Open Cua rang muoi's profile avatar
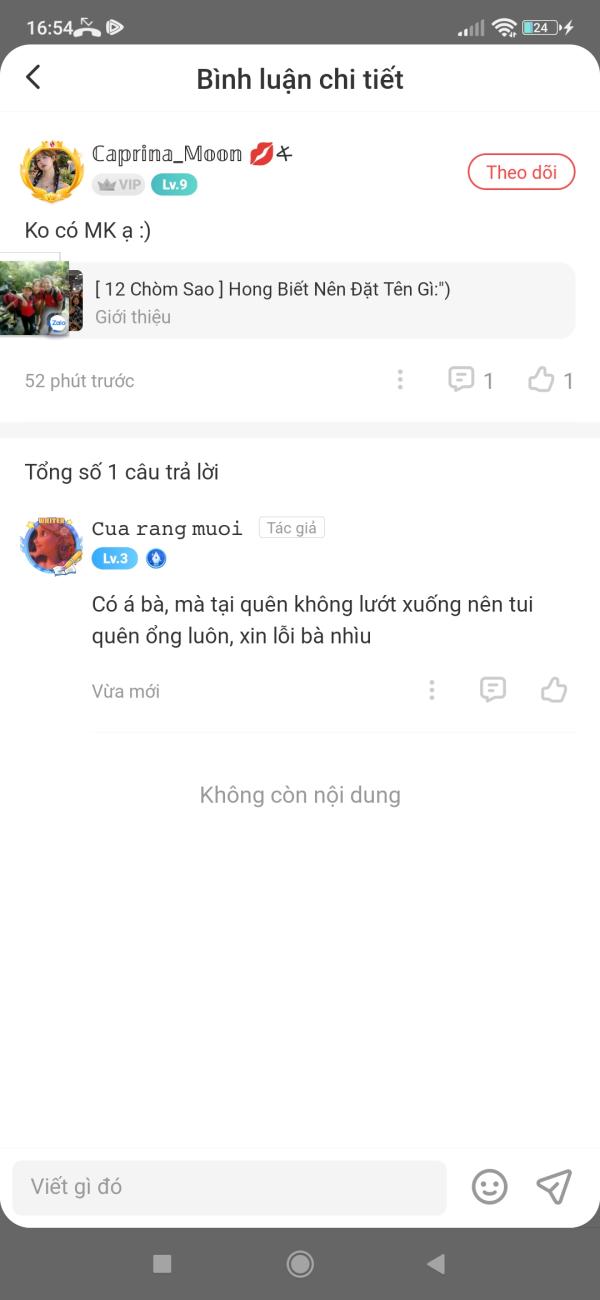Image resolution: width=600 pixels, height=1300 pixels. (51, 545)
